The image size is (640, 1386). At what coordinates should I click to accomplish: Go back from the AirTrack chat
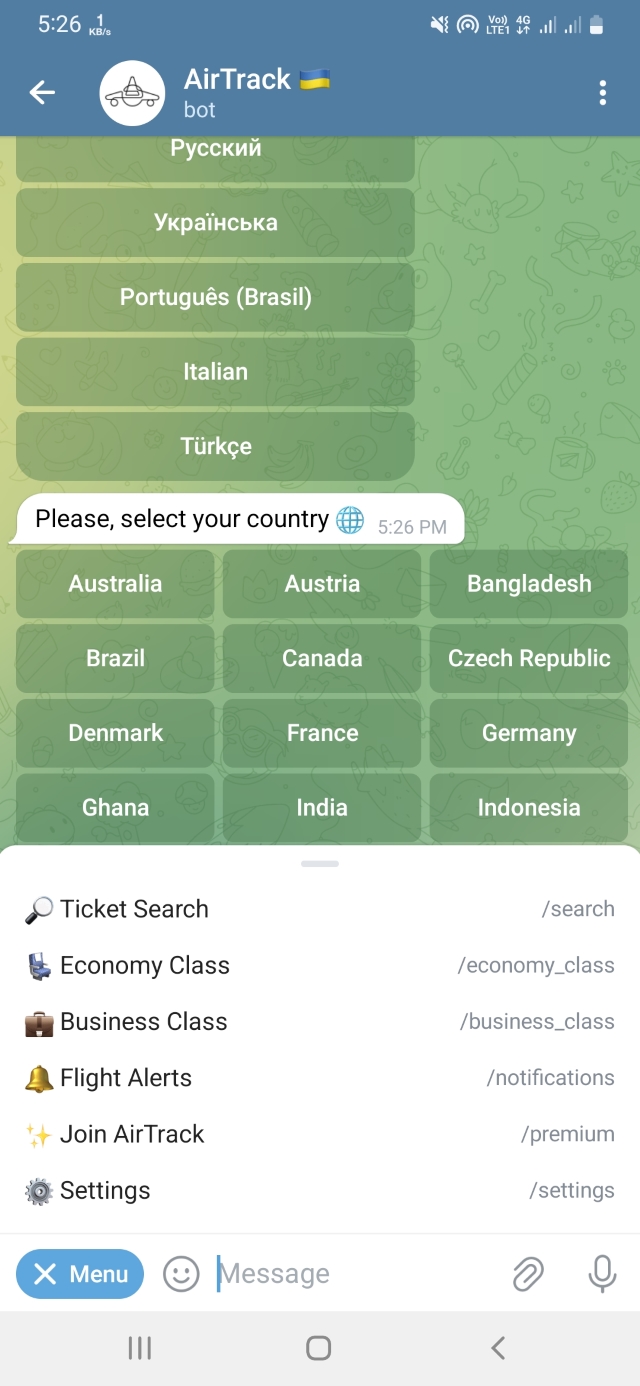(x=42, y=93)
